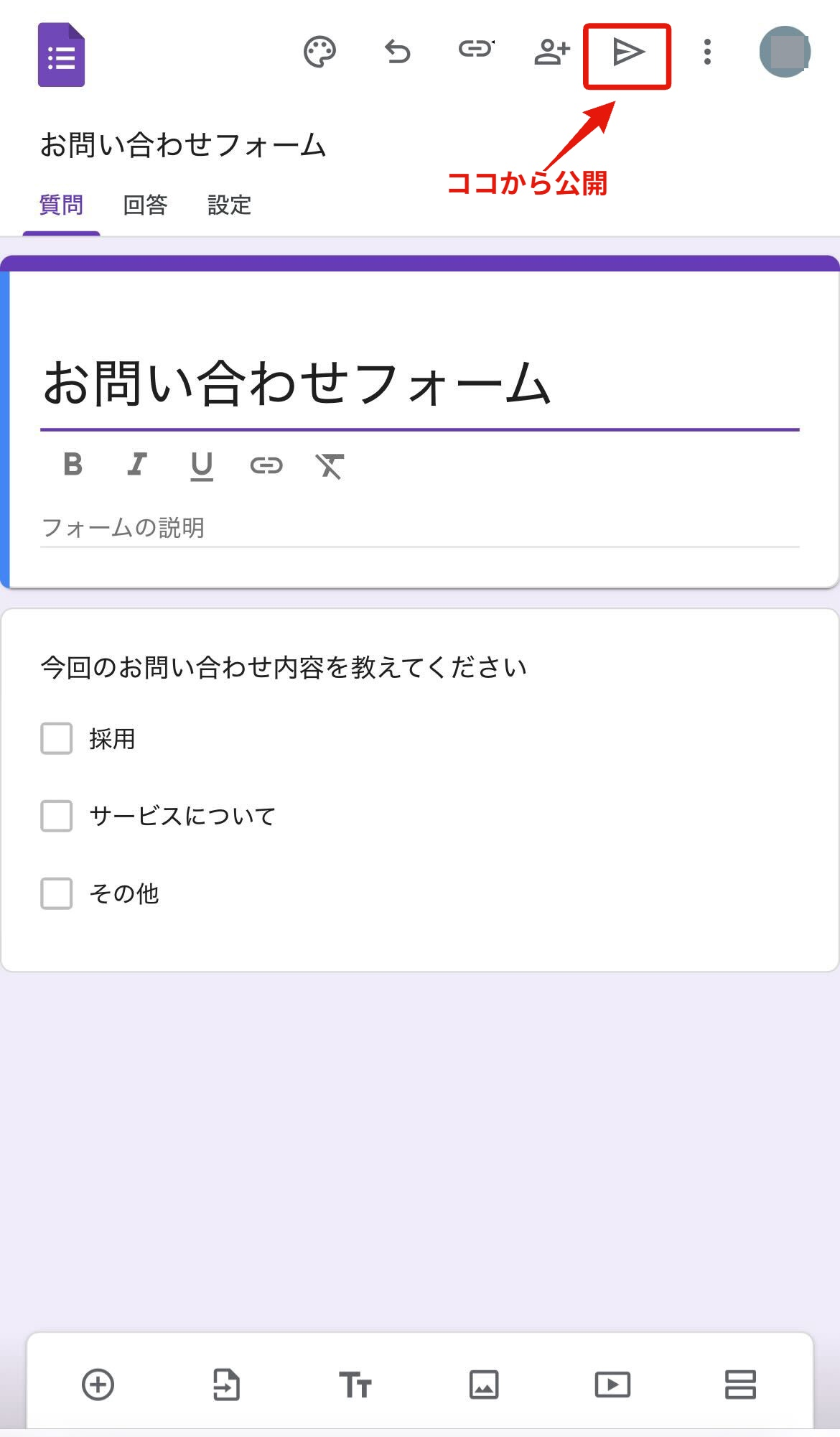The image size is (840, 1437).
Task: Check the サービスについて option
Action: click(x=57, y=816)
